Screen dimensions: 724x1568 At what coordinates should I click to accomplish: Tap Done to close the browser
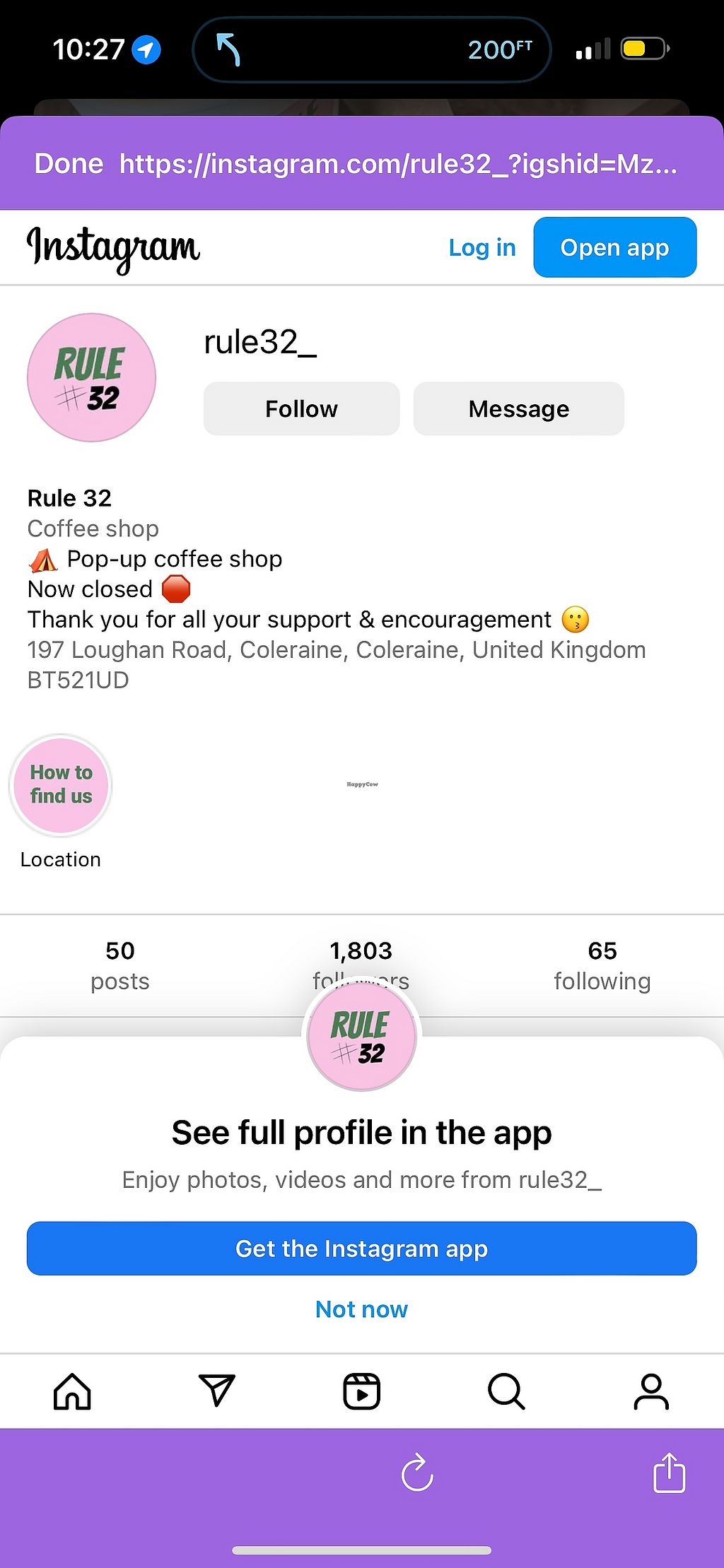(69, 164)
